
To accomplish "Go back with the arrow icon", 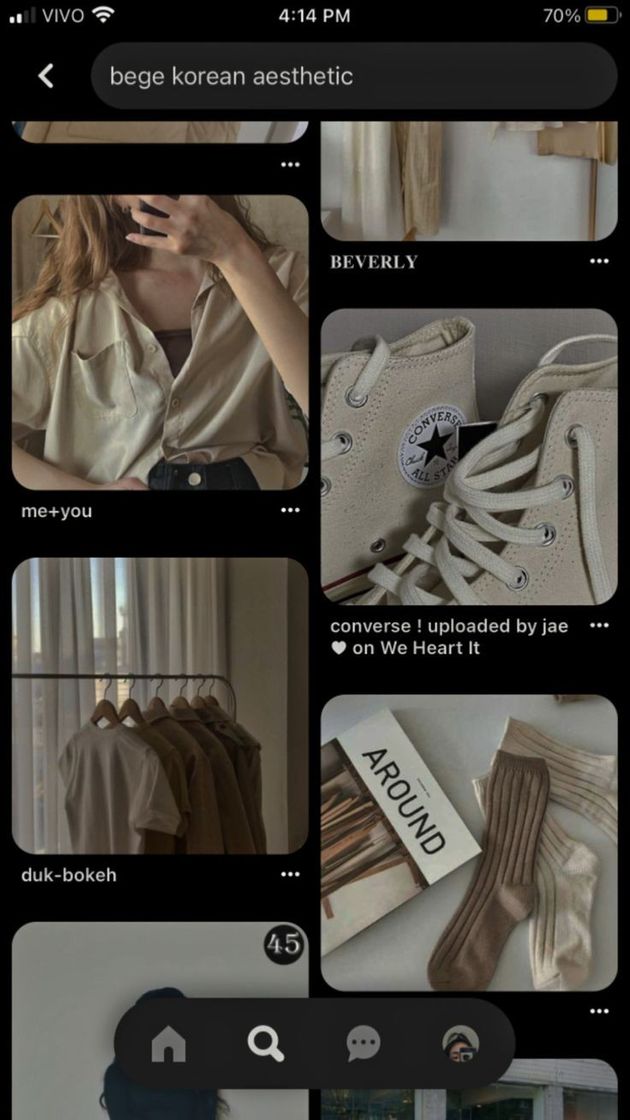I will point(46,76).
